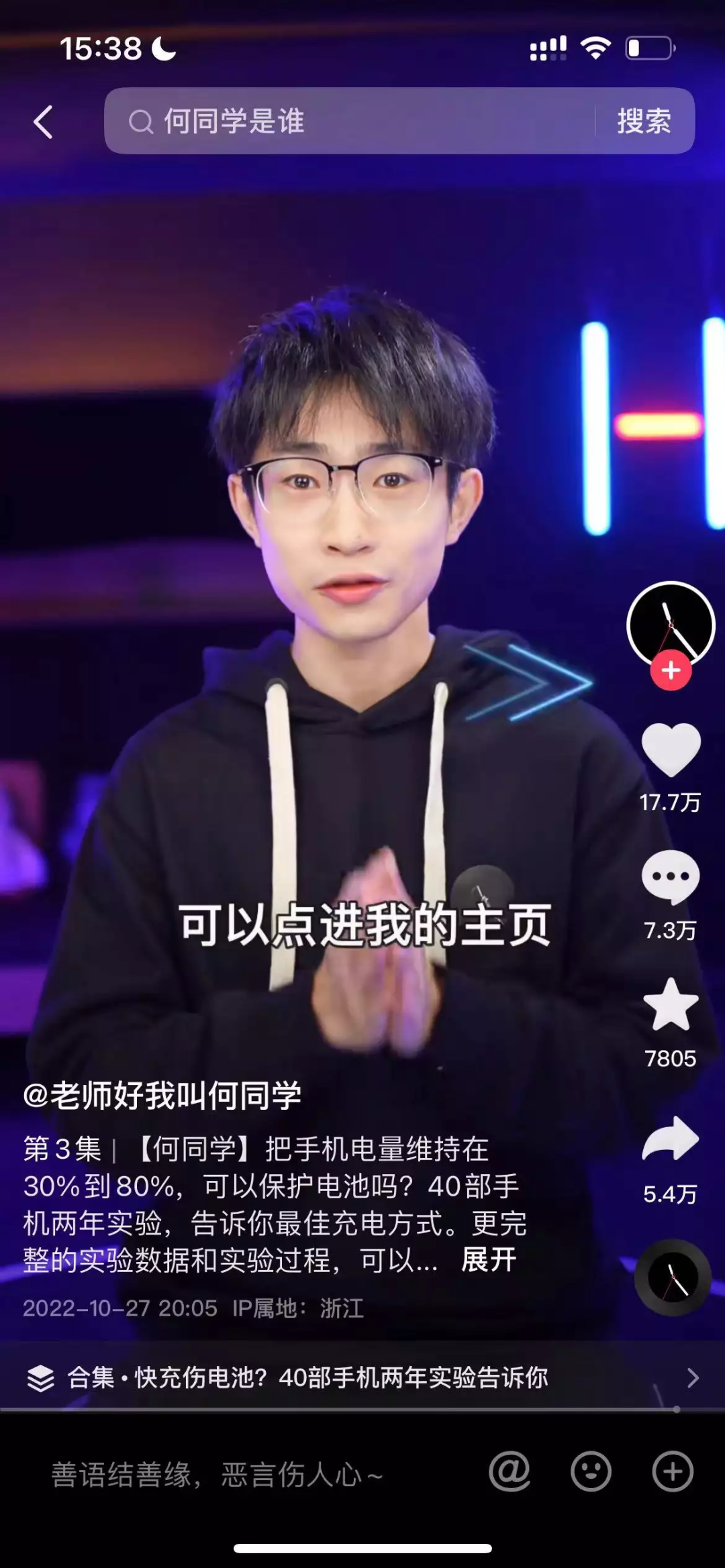Viewport: 725px width, 1568px height.
Task: Mention someone with the @ icon
Action: [510, 1472]
